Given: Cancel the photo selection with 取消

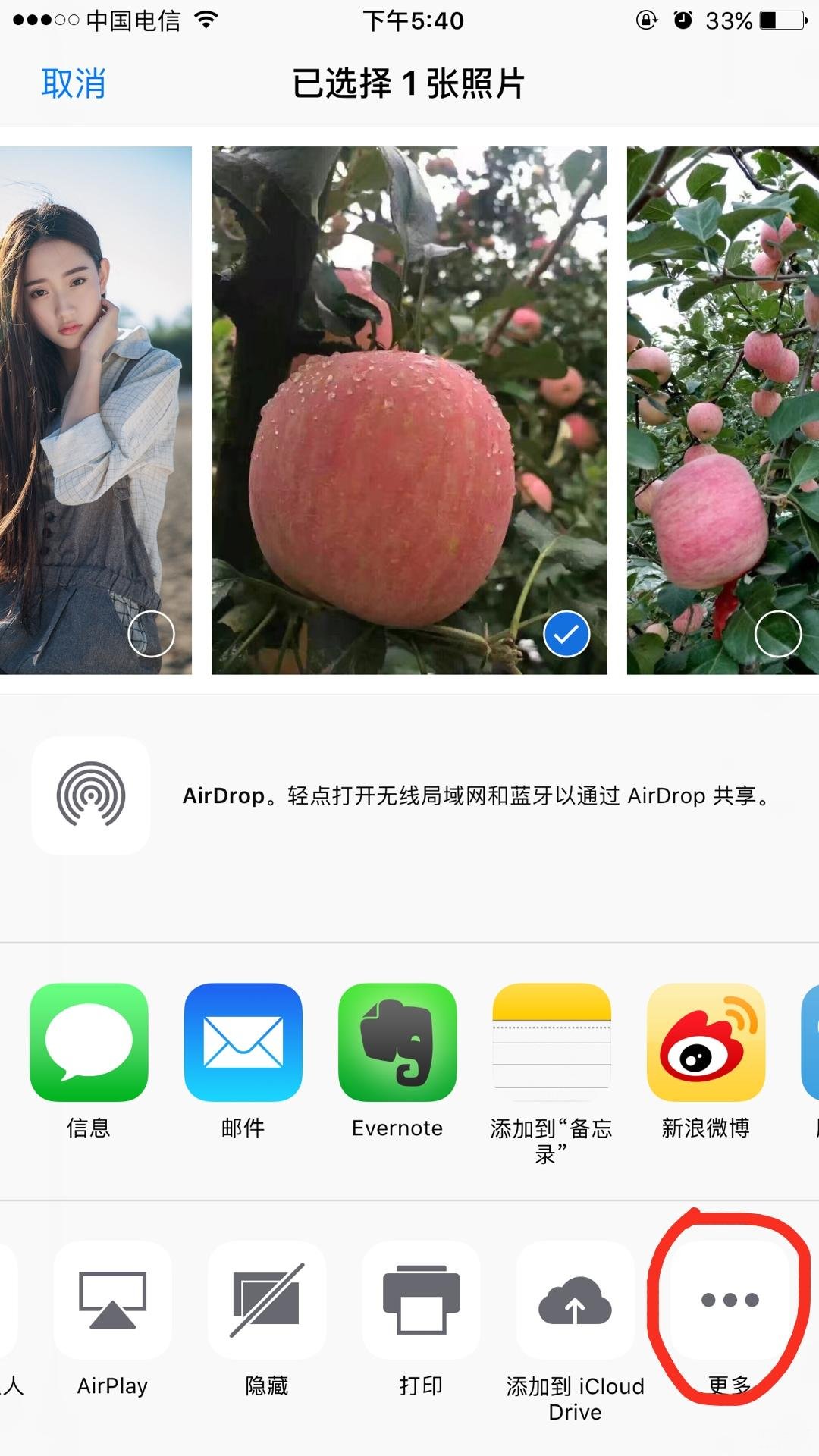Looking at the screenshot, I should tap(74, 83).
